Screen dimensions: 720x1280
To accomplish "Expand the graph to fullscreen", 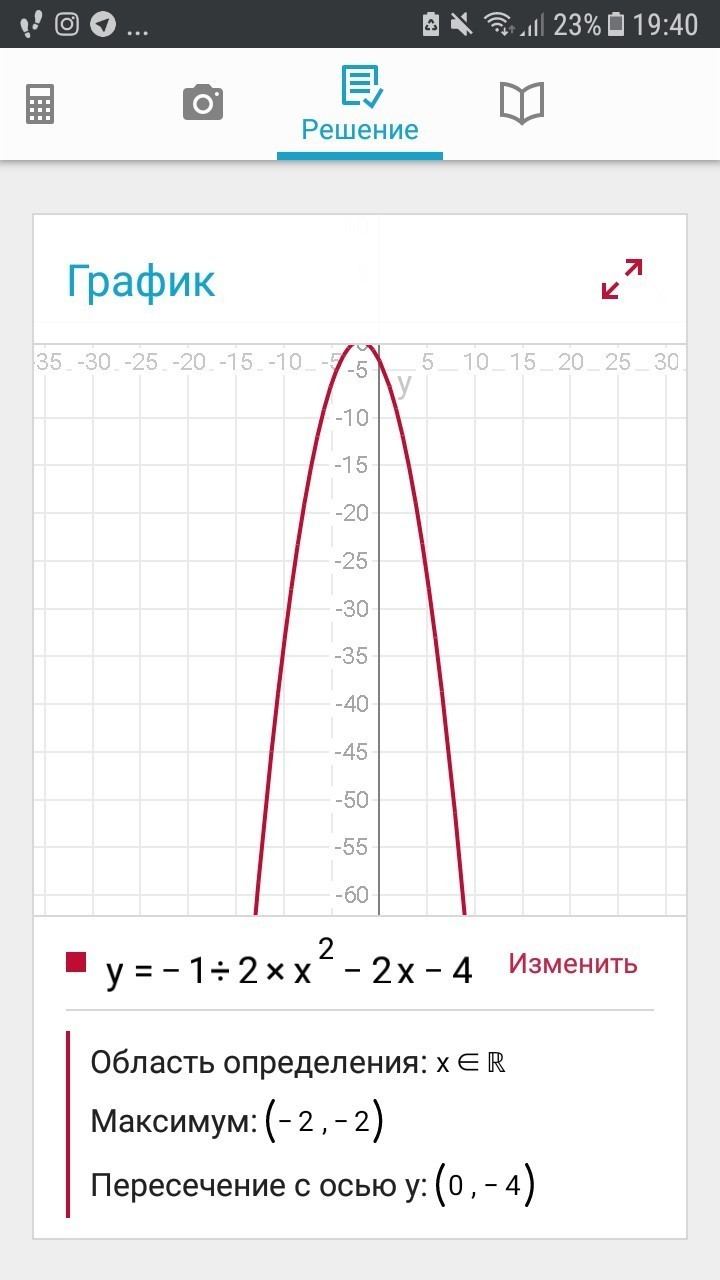I will pyautogui.click(x=622, y=279).
